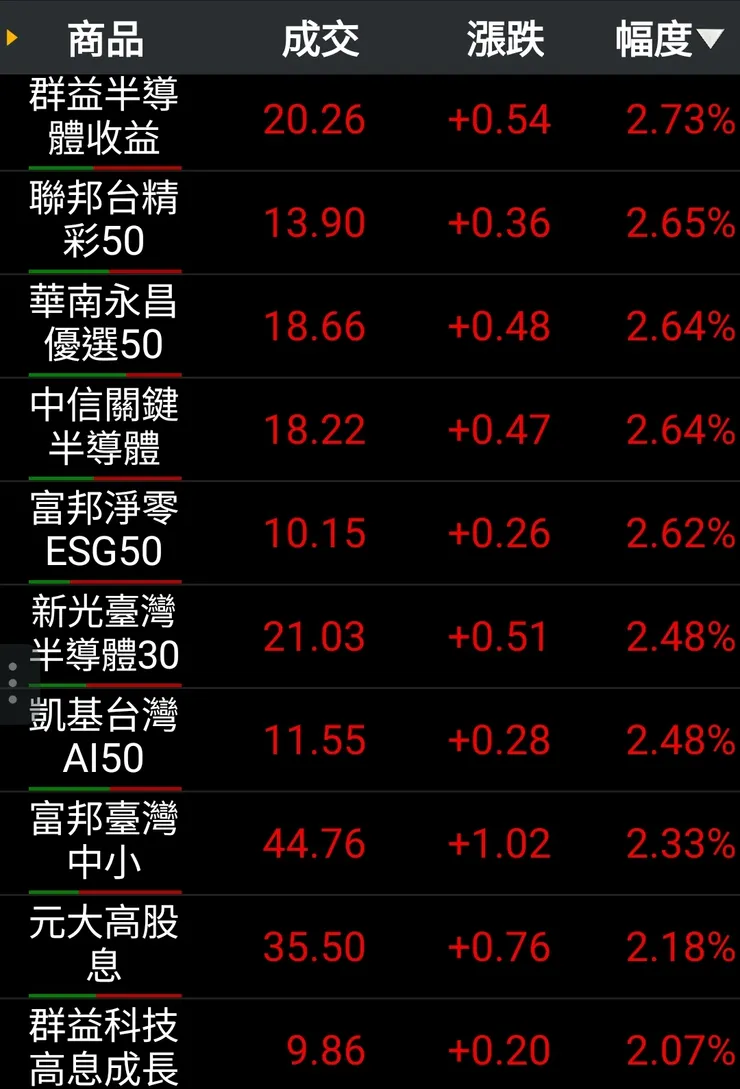The width and height of the screenshot is (740, 1089).
Task: Open the 凱基台灣AI50 row
Action: [104, 740]
